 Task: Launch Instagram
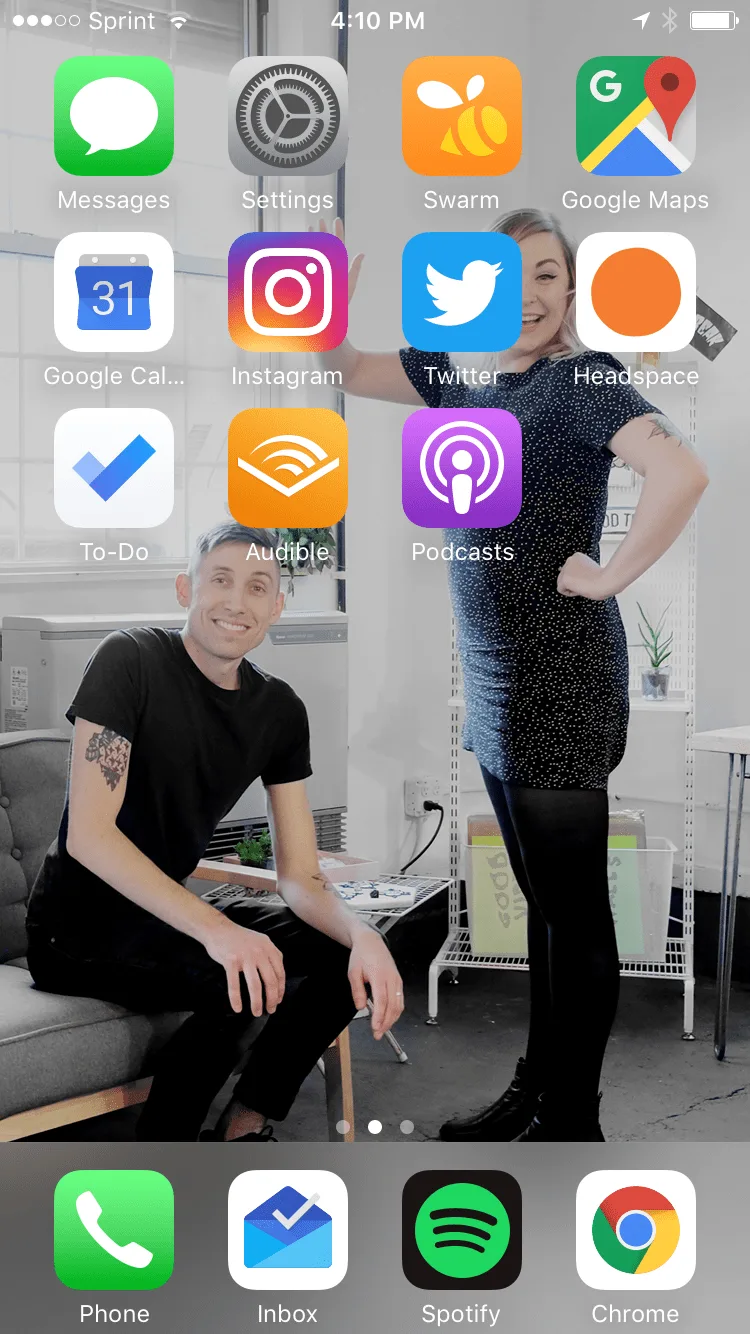click(x=288, y=292)
